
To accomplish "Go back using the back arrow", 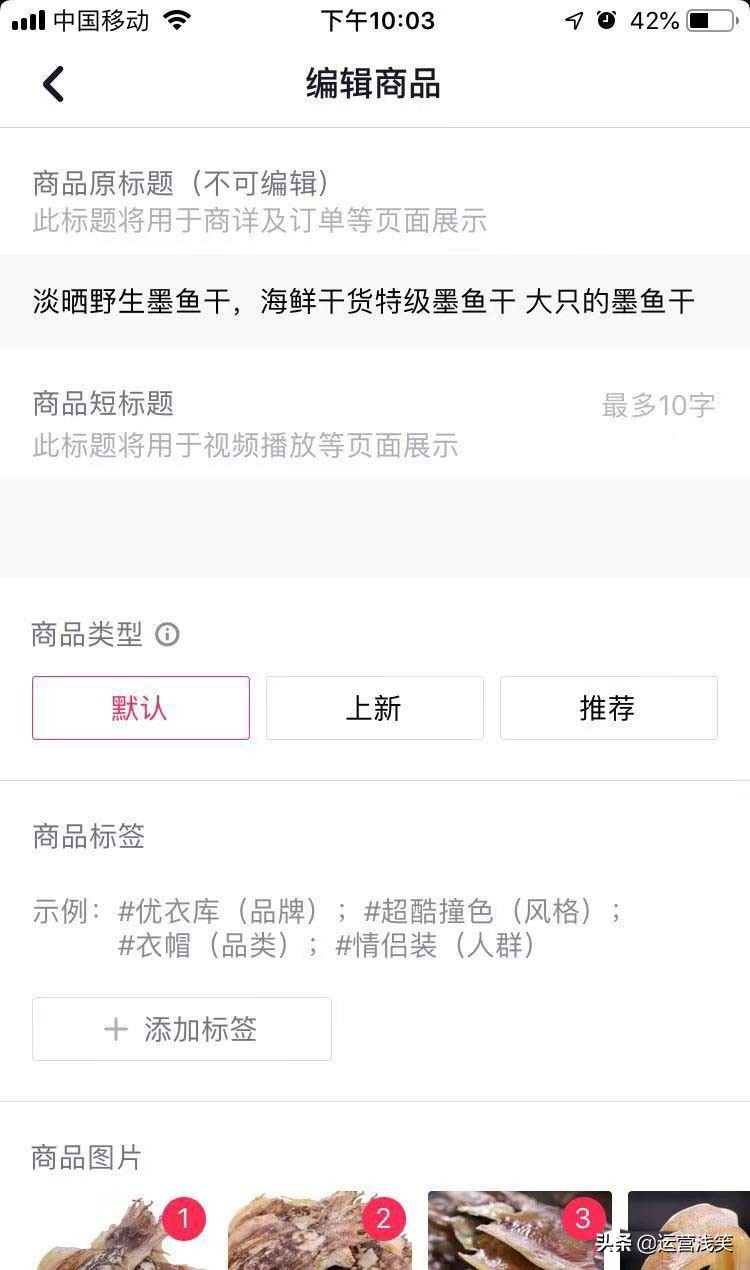I will point(53,84).
